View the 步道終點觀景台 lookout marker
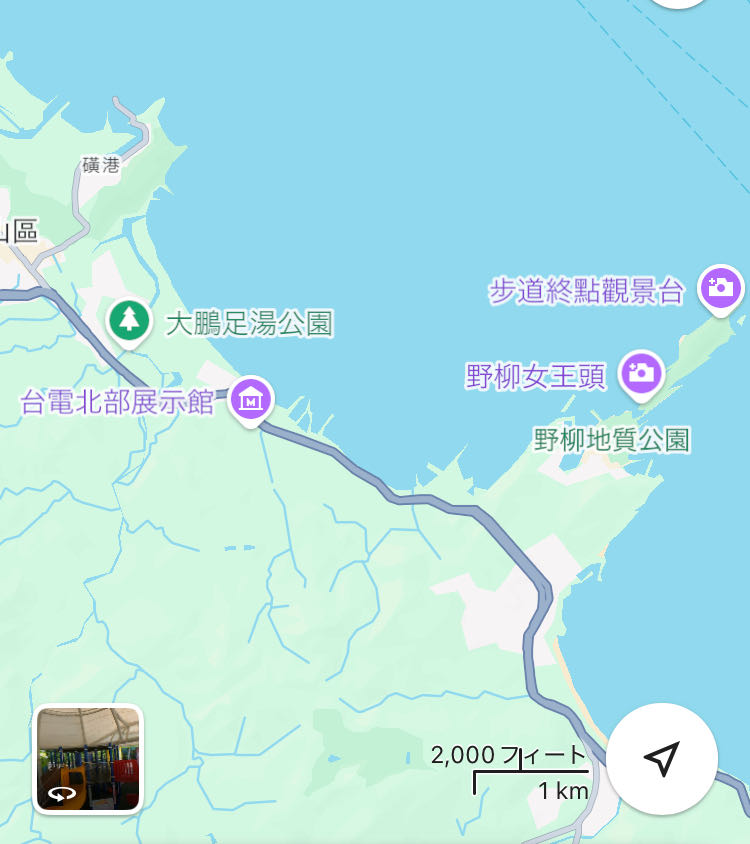The height and width of the screenshot is (844, 750). (720, 290)
